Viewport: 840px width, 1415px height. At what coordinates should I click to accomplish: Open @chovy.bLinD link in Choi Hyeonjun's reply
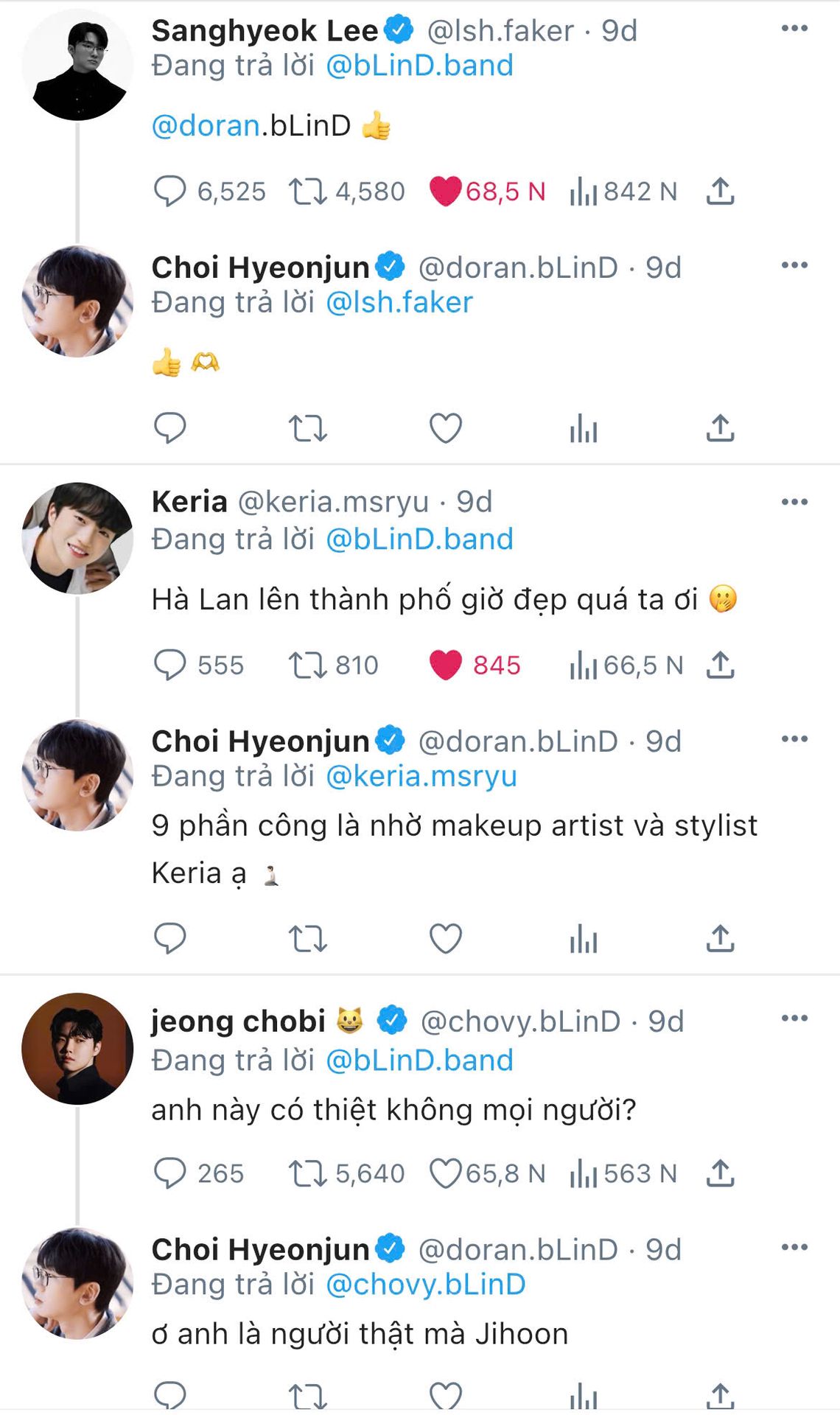tap(425, 1285)
